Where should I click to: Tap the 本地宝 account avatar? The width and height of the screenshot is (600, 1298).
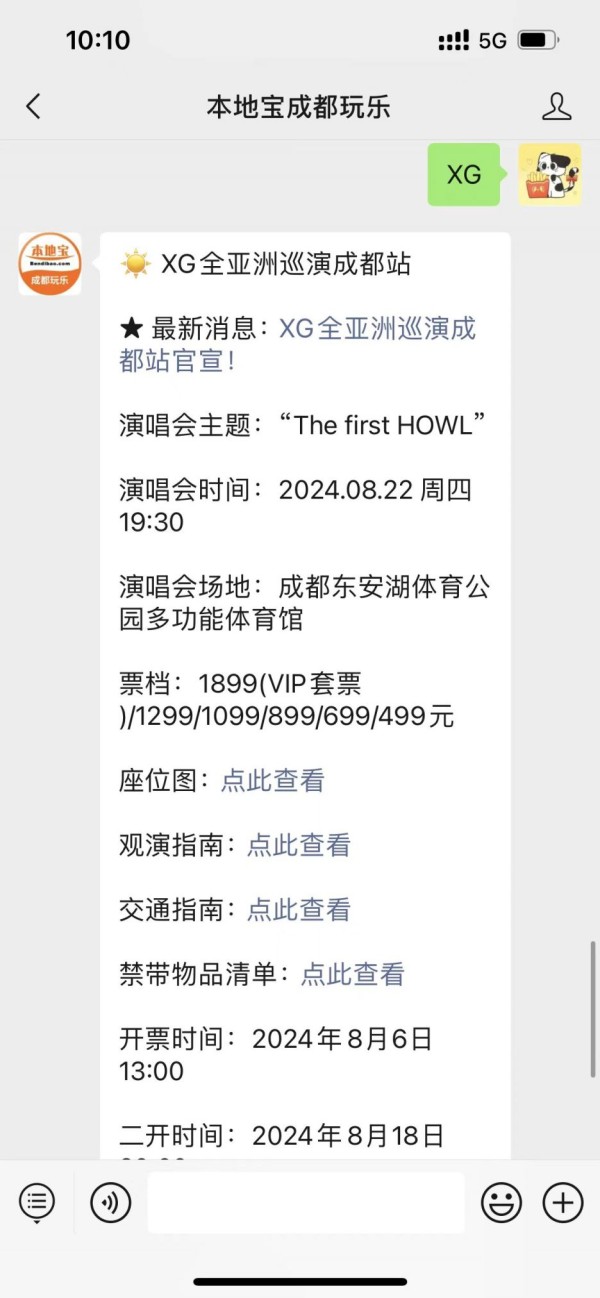pyautogui.click(x=50, y=264)
